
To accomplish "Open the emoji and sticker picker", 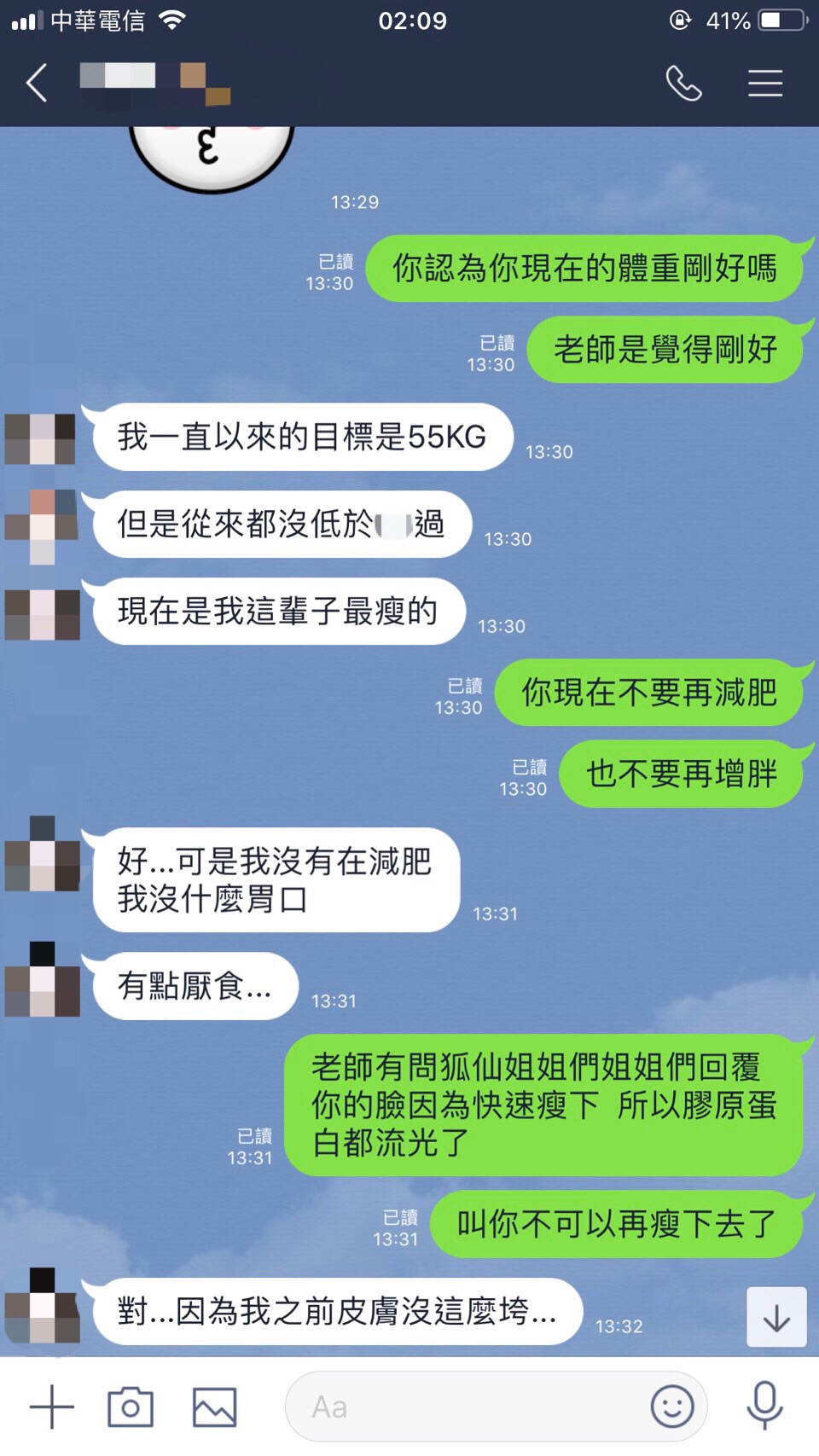I will (672, 1407).
